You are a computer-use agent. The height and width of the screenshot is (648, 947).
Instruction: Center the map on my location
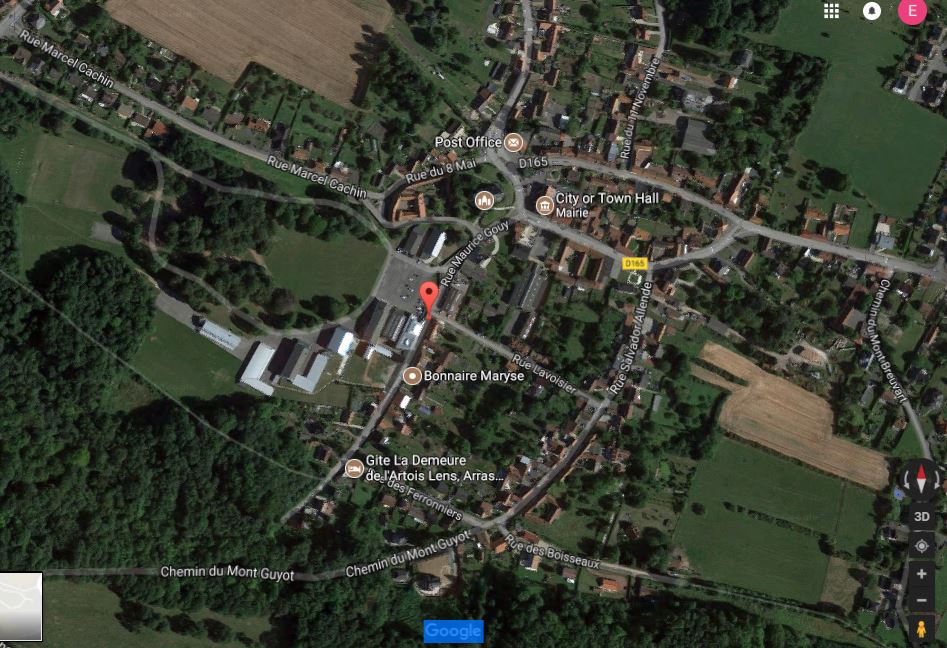(922, 546)
